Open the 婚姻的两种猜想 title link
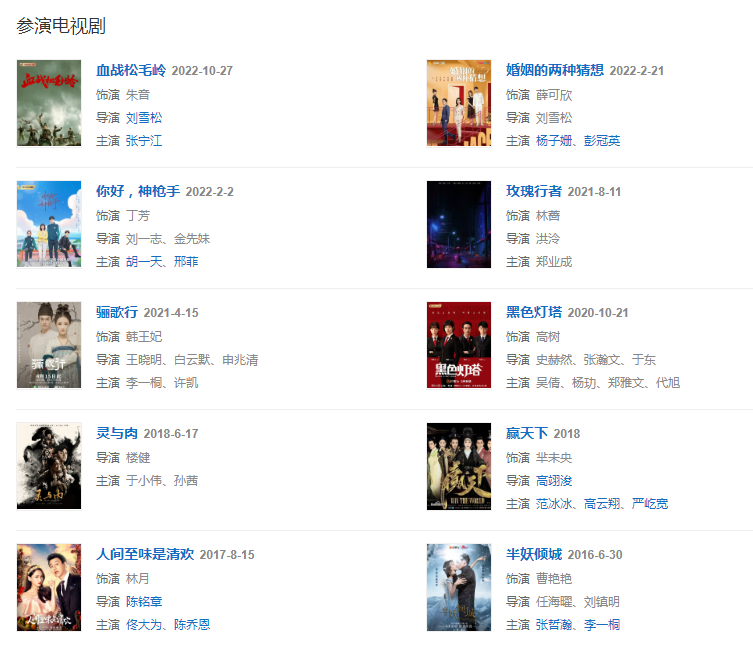This screenshot has height=647, width=753. [554, 70]
